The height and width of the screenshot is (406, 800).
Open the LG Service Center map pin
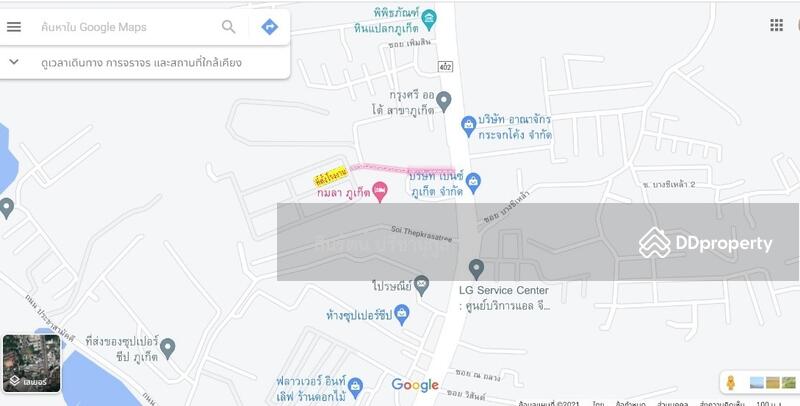click(476, 267)
